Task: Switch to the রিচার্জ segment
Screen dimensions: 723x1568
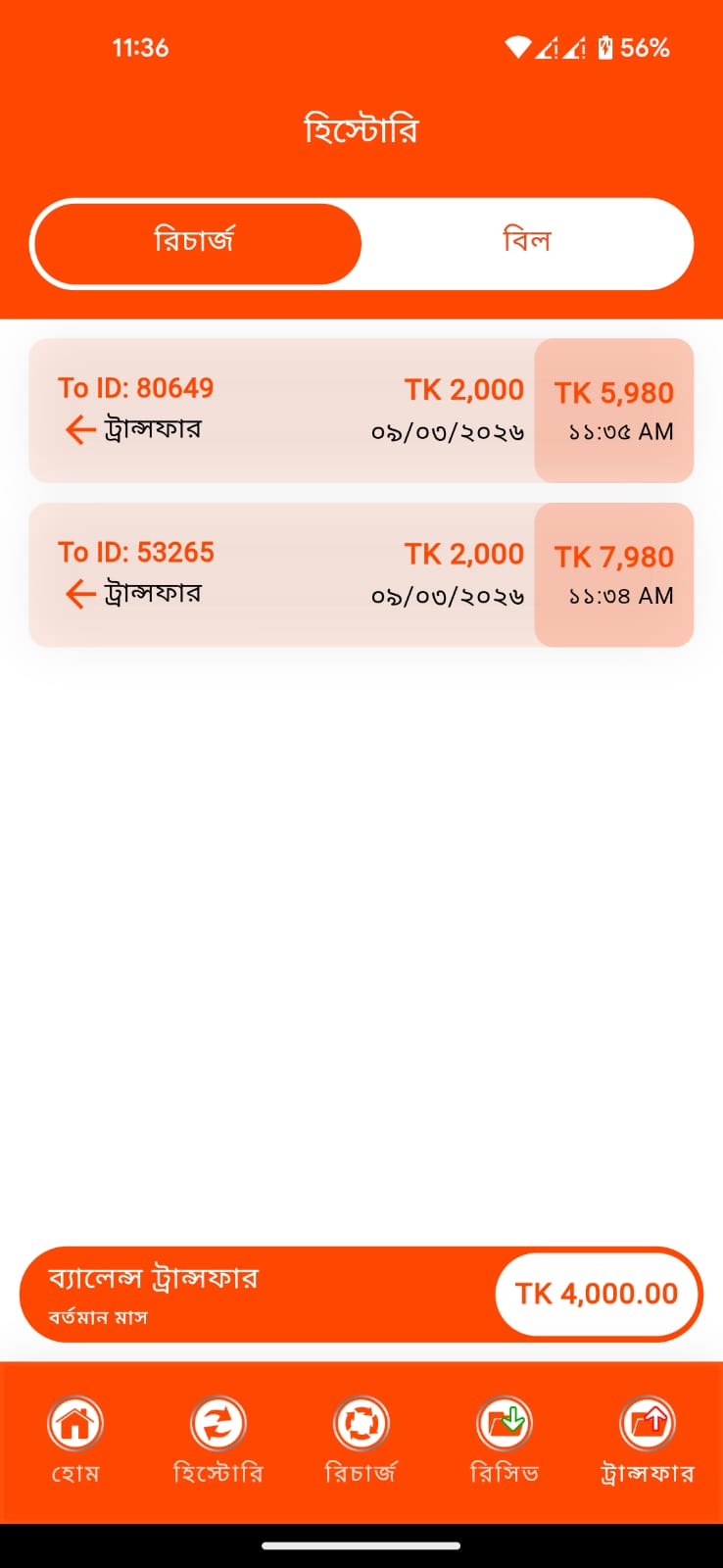Action: point(196,243)
